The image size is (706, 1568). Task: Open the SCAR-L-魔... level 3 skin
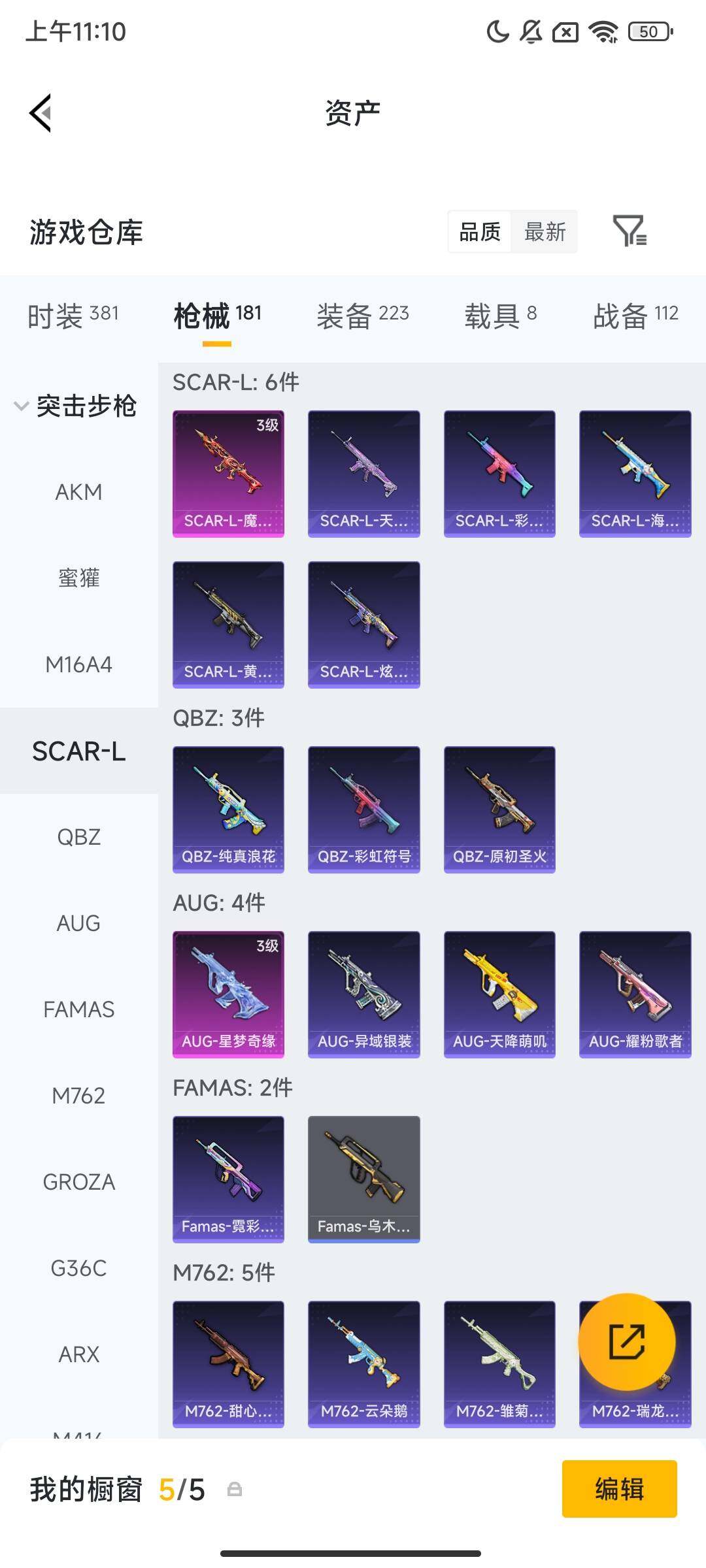tap(228, 474)
